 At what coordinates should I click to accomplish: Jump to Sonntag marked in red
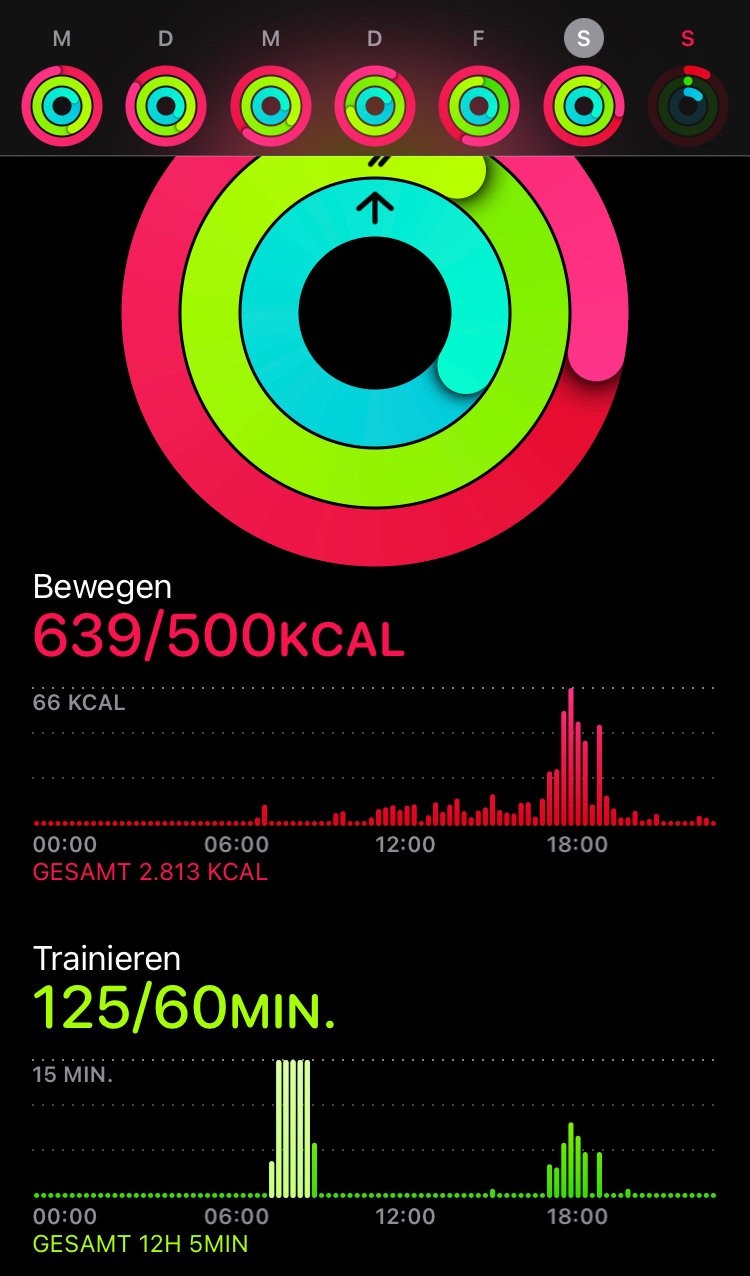[687, 105]
